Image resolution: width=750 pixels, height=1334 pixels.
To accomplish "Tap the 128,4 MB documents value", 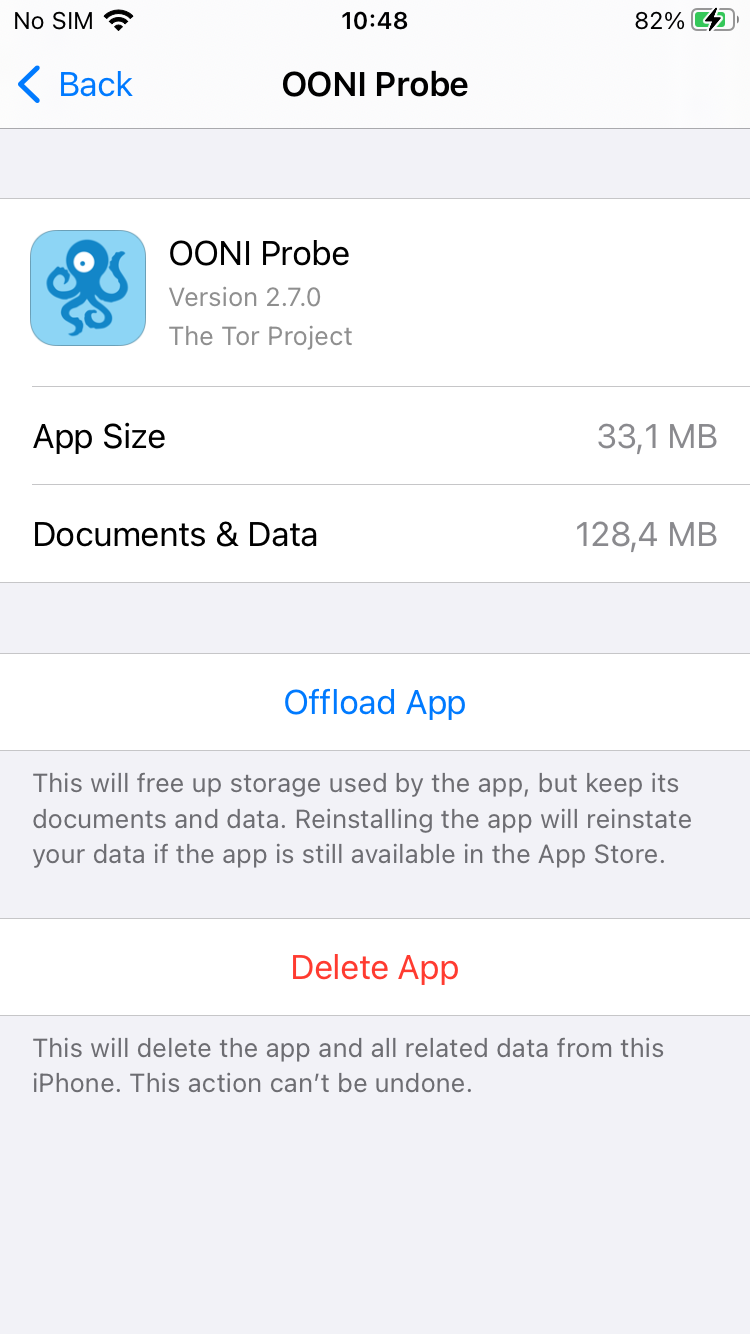I will pos(647,534).
